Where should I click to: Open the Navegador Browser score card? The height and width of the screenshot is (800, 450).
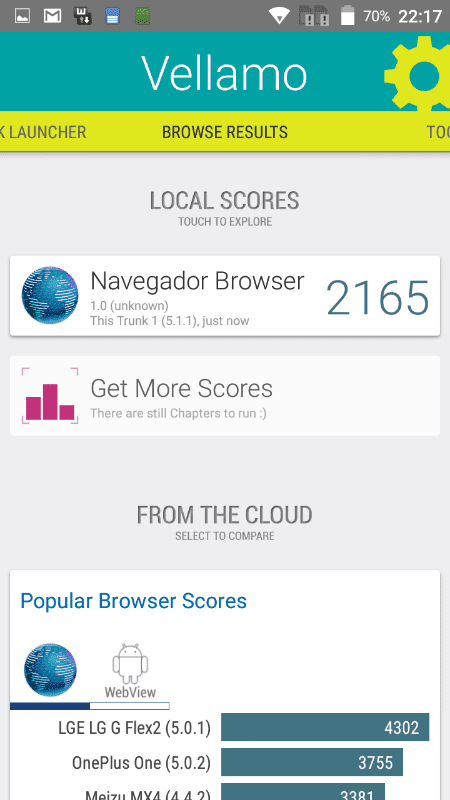(224, 296)
